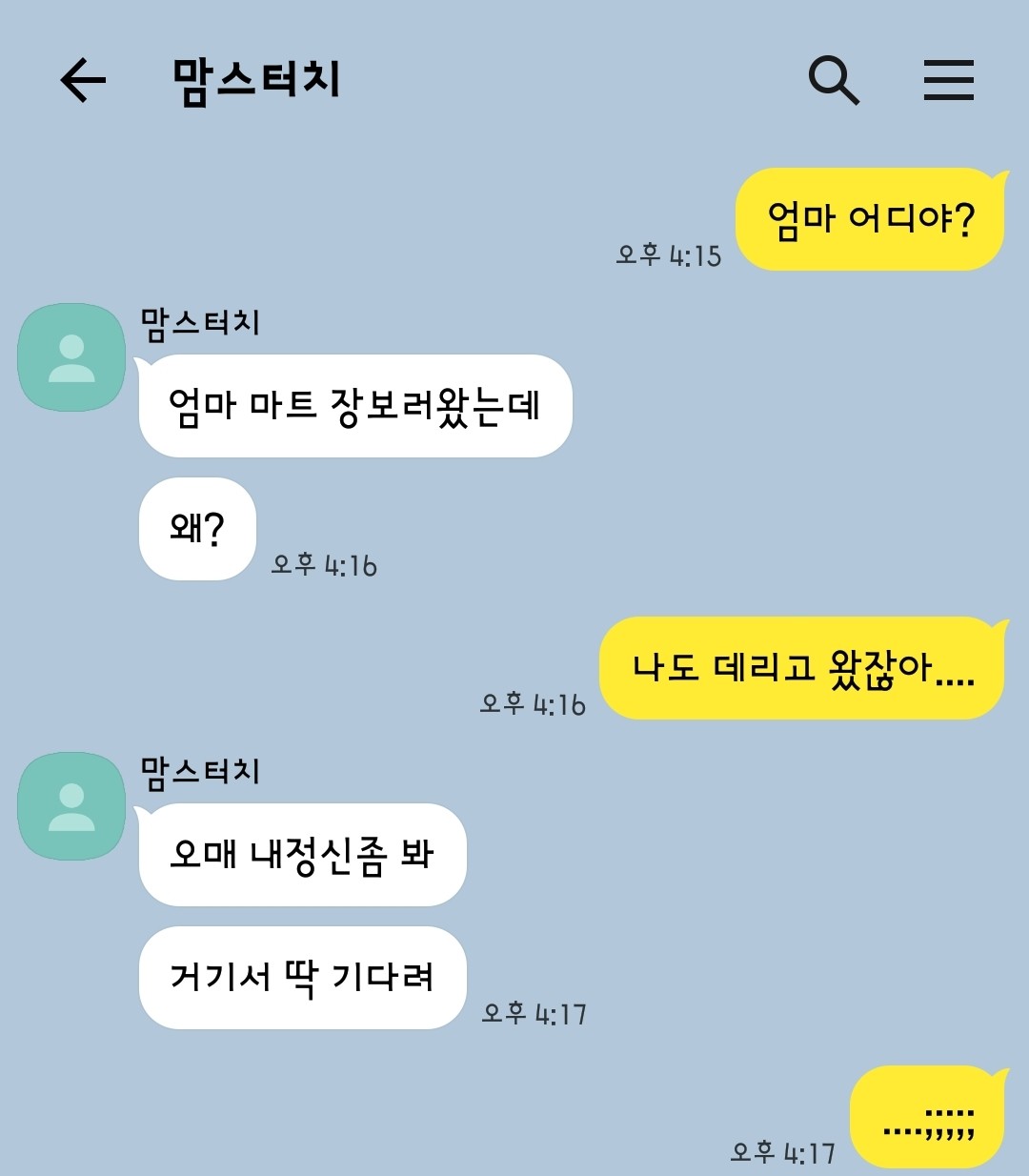Search within this chat conversation
Viewport: 1029px width, 1176px height.
834,79
